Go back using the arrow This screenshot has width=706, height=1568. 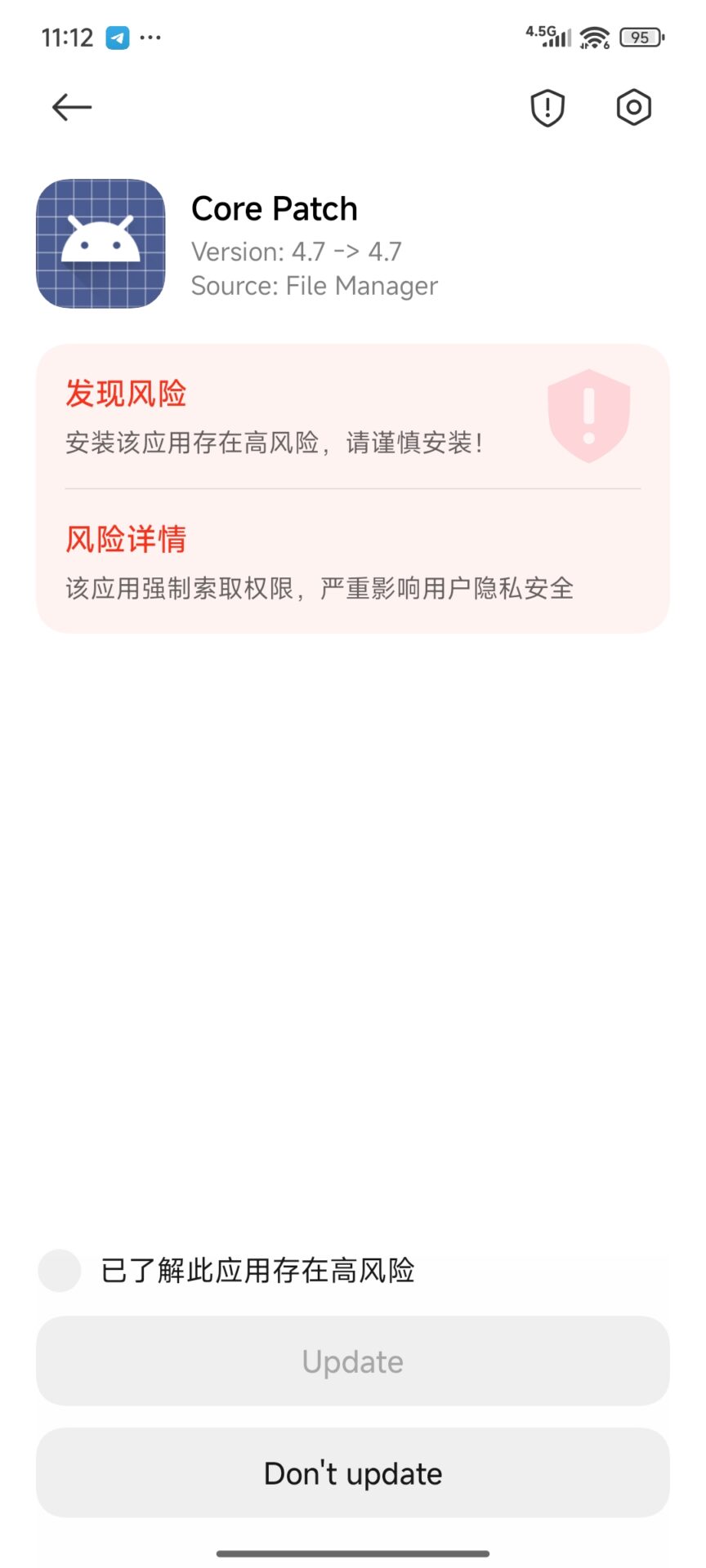[72, 107]
